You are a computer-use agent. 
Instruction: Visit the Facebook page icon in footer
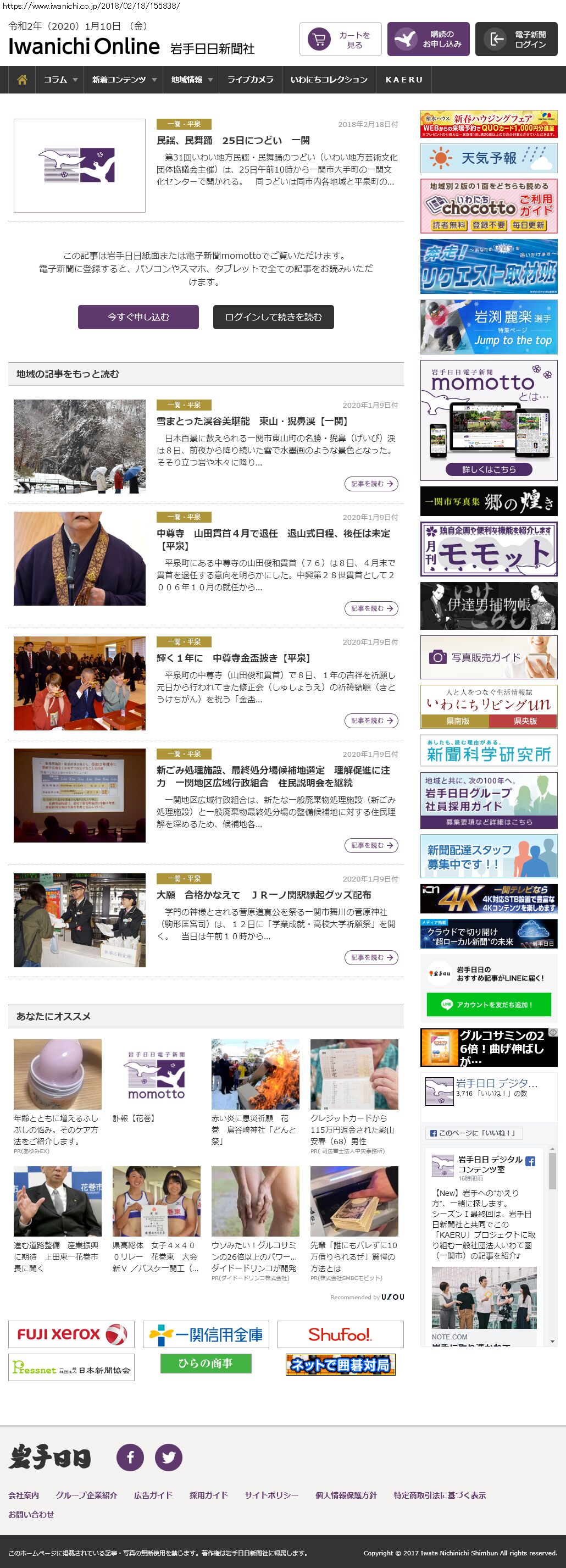click(130, 1457)
